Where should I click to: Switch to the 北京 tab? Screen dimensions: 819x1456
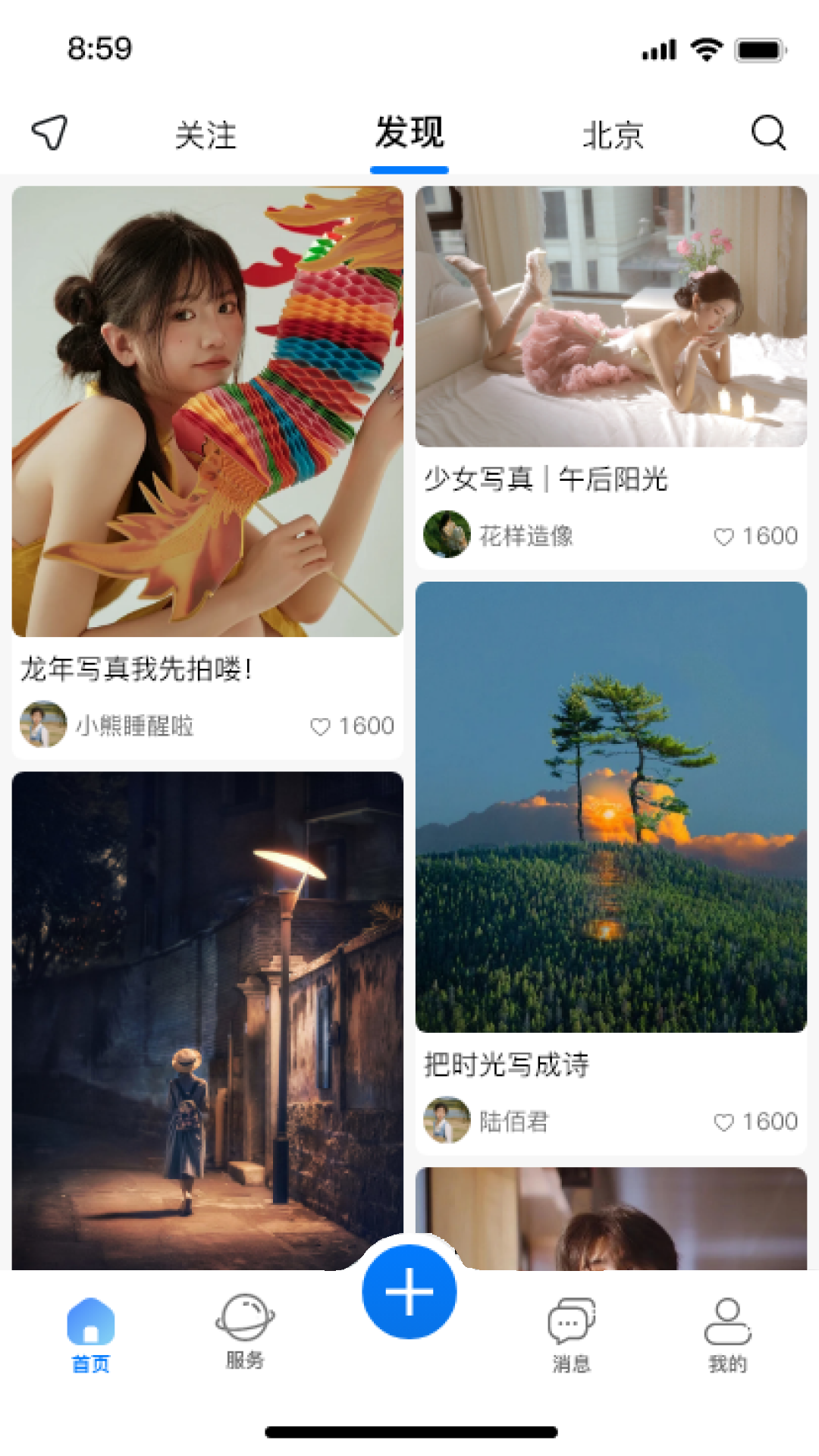coord(613,135)
